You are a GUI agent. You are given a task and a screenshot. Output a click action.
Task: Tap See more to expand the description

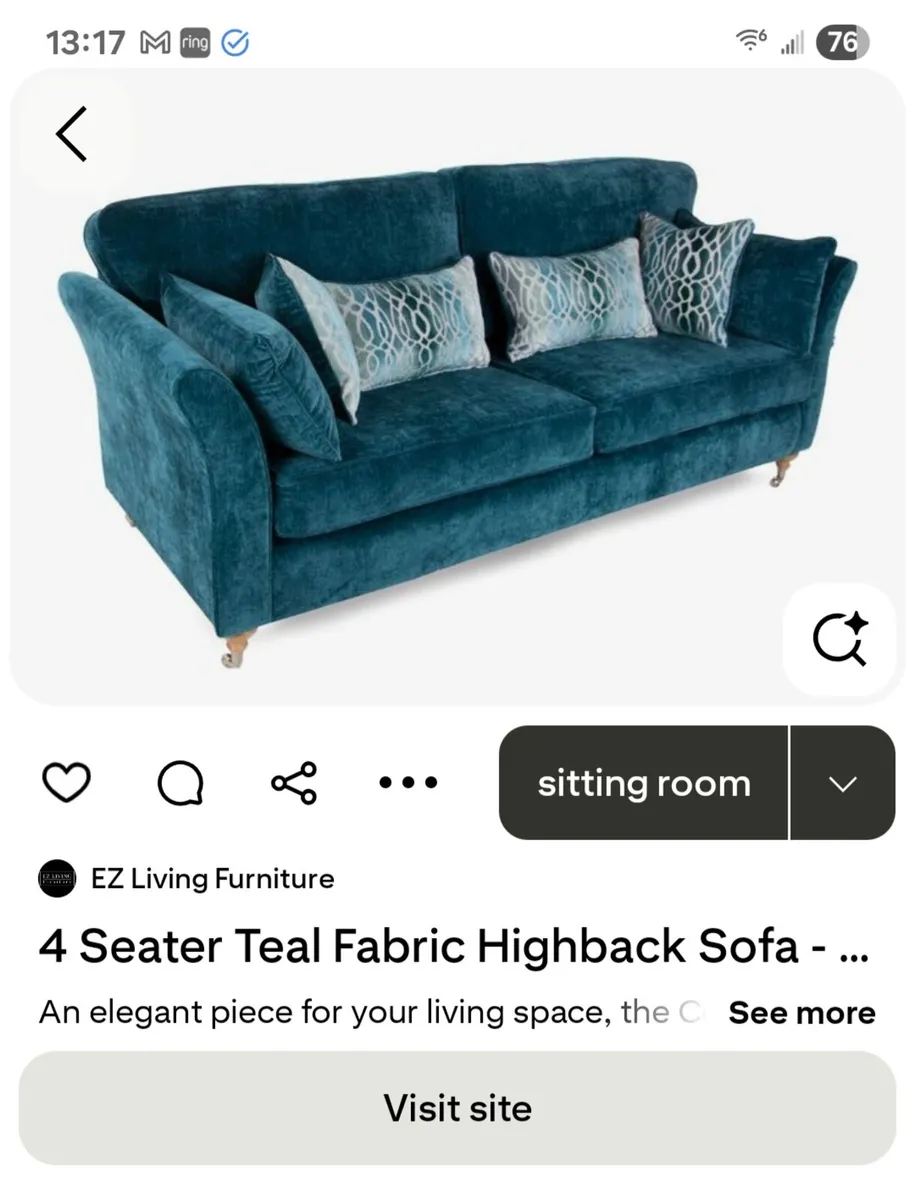click(x=801, y=1013)
